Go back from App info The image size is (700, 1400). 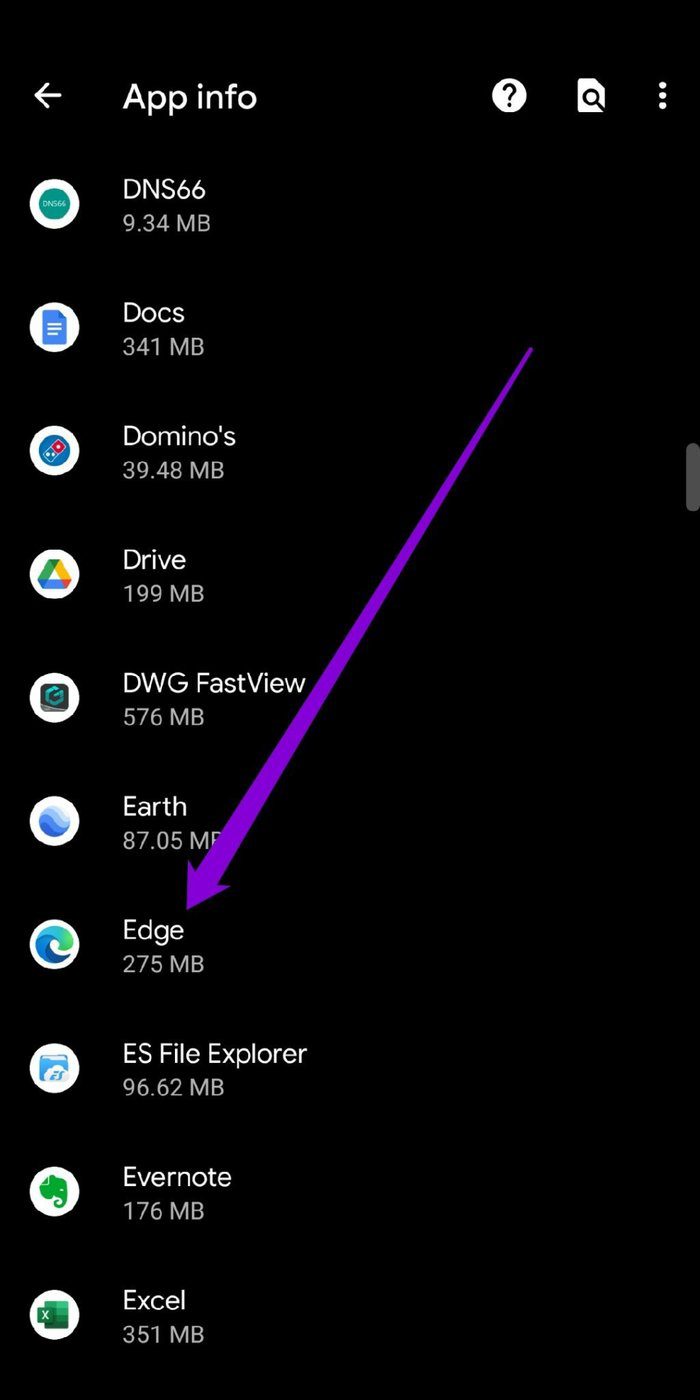[x=48, y=96]
